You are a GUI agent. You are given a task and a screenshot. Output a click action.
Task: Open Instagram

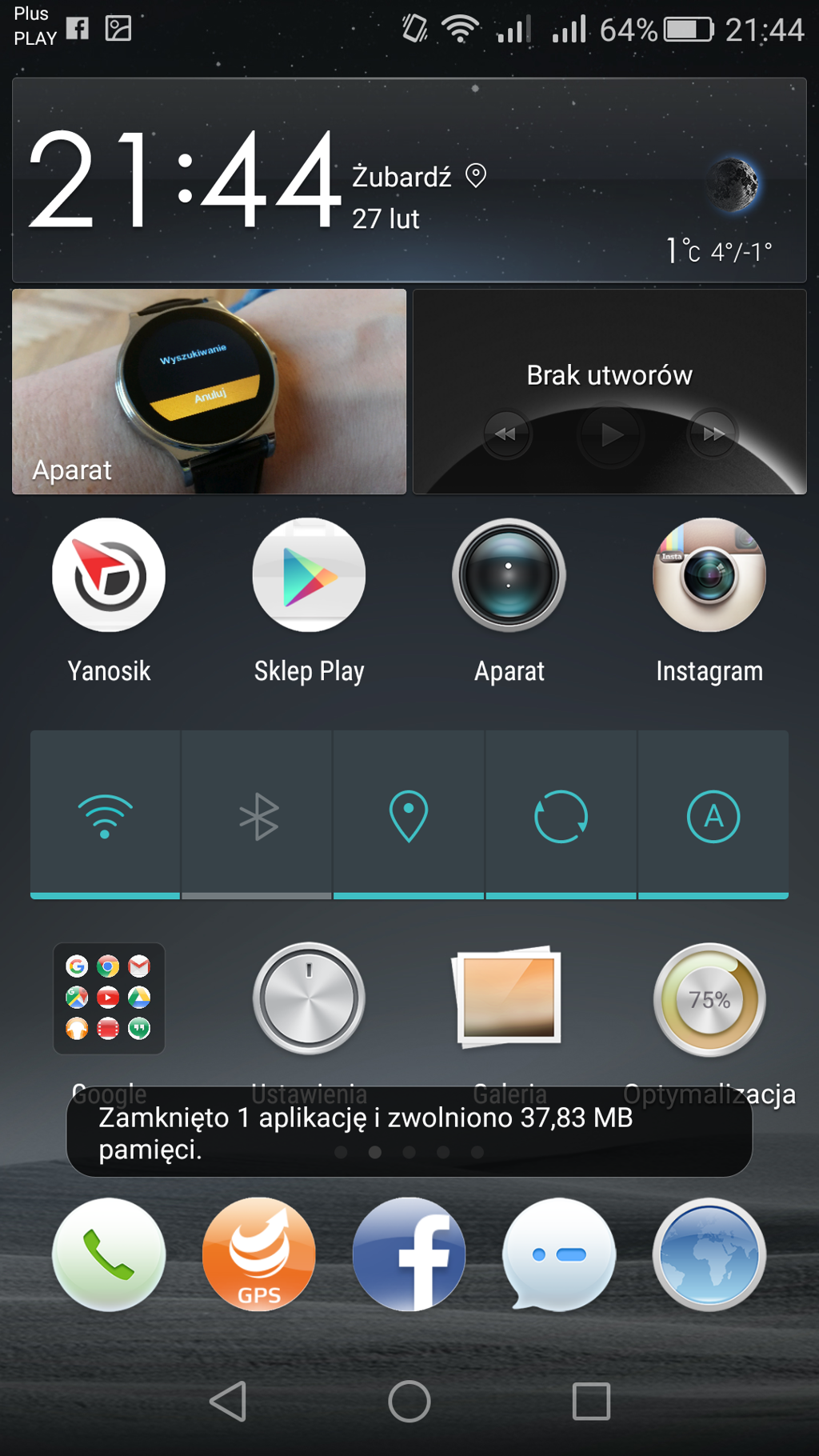pos(709,575)
